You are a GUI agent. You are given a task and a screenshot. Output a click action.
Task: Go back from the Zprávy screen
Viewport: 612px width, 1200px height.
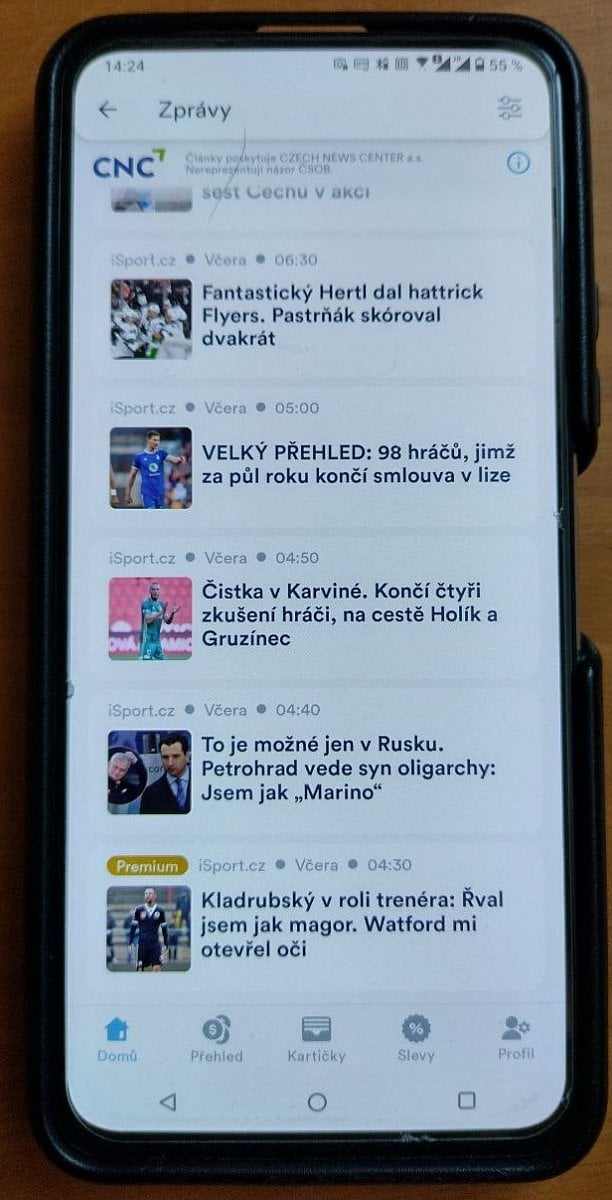[108, 110]
